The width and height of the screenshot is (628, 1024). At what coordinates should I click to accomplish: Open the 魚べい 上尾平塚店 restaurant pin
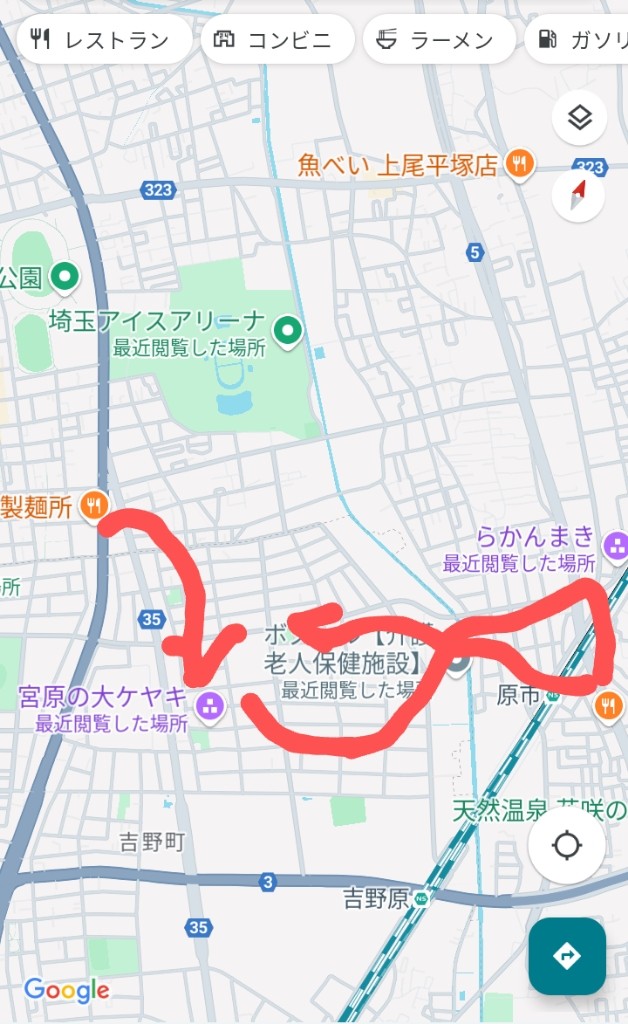[x=520, y=164]
